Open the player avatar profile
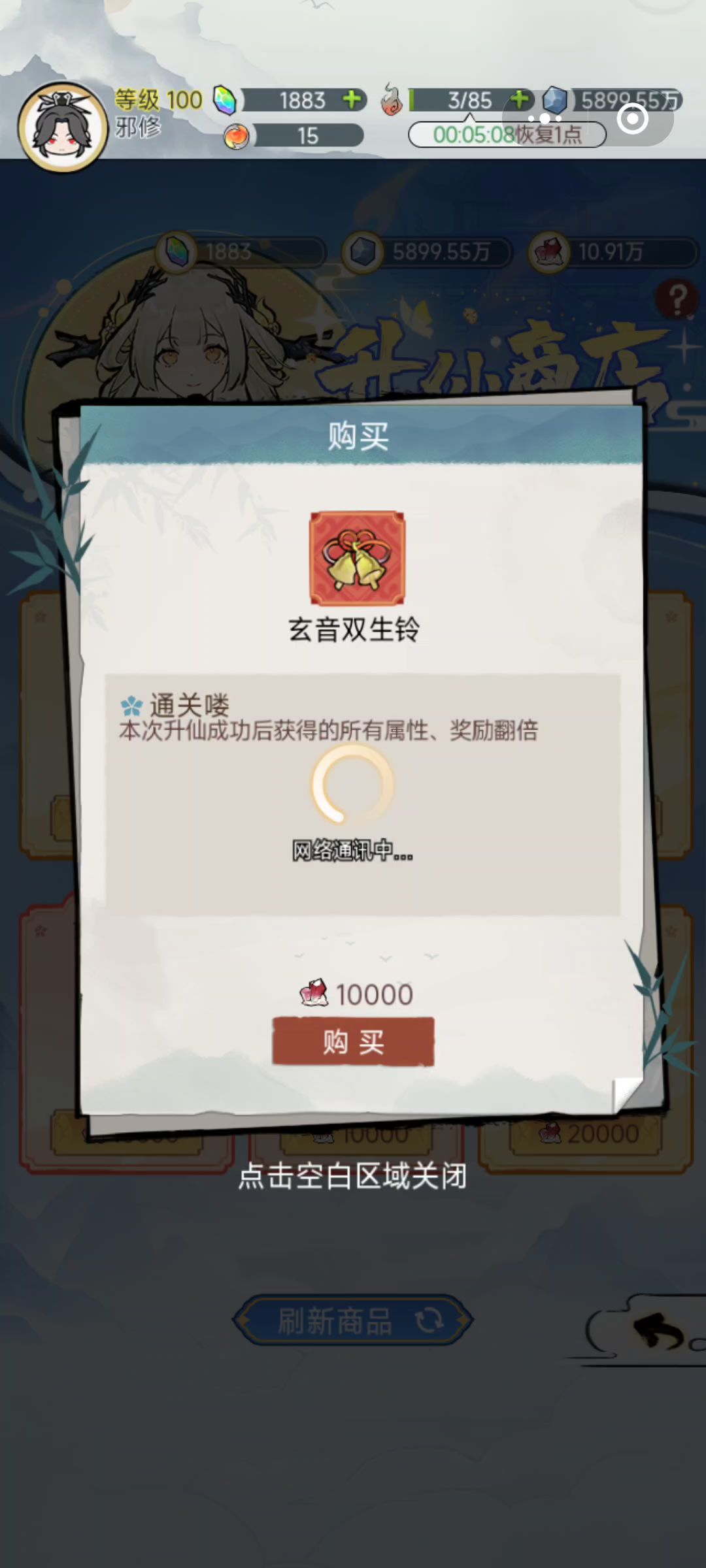Image resolution: width=706 pixels, height=1568 pixels. [63, 127]
